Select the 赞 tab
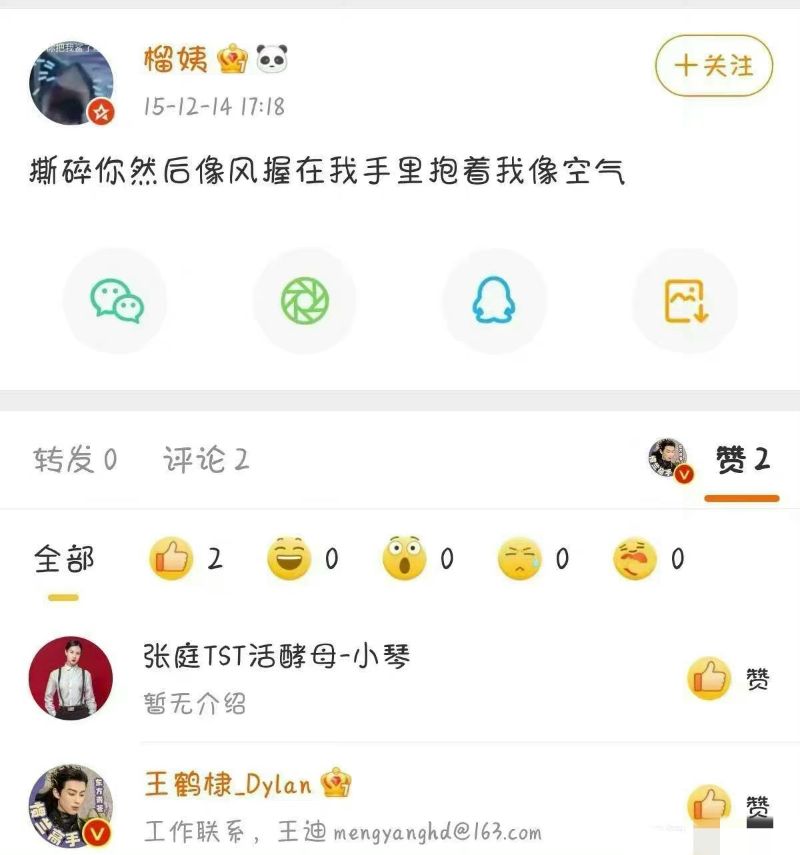The height and width of the screenshot is (855, 800). pyautogui.click(x=741, y=460)
